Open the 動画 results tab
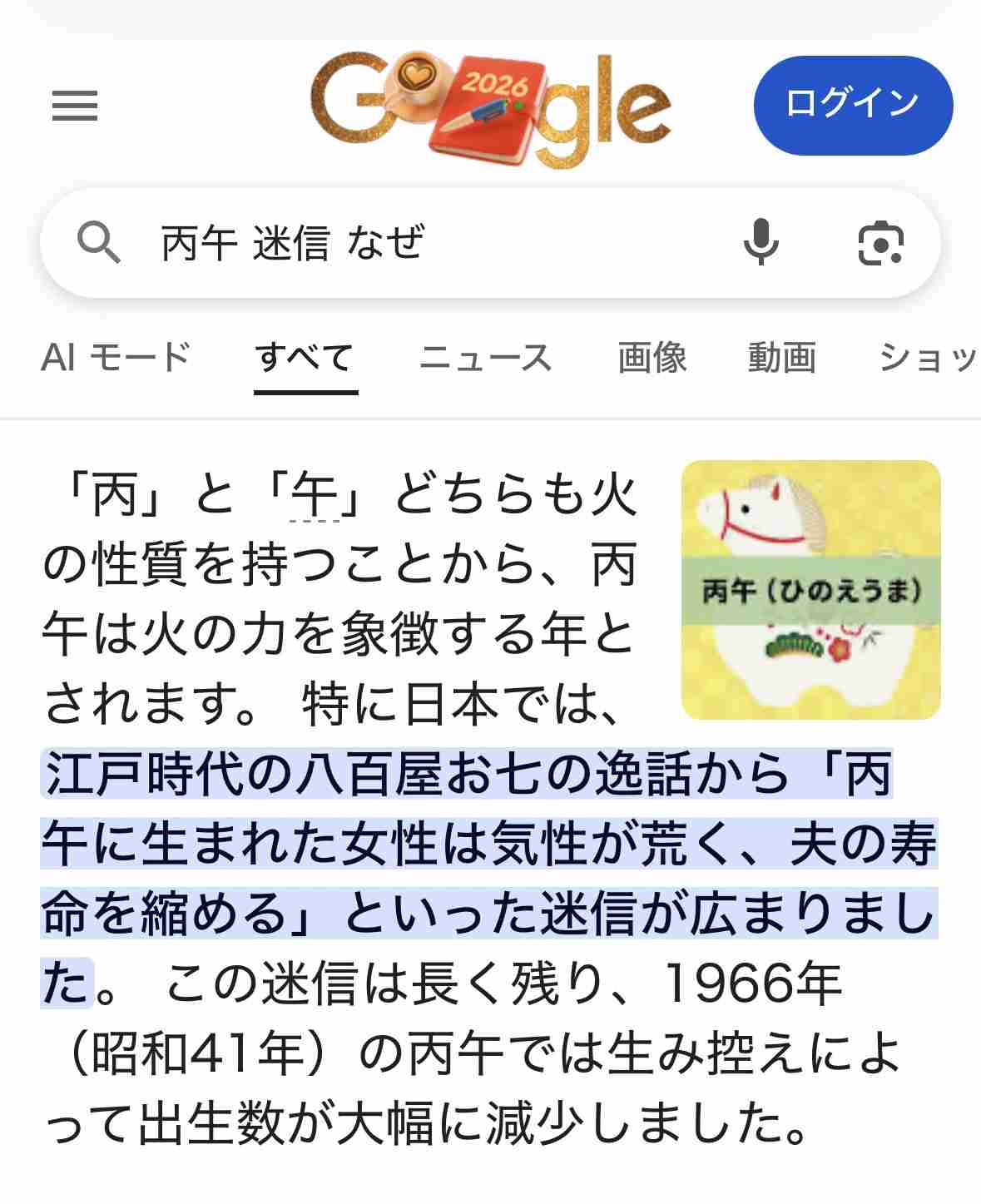The image size is (981, 1204). coord(781,358)
